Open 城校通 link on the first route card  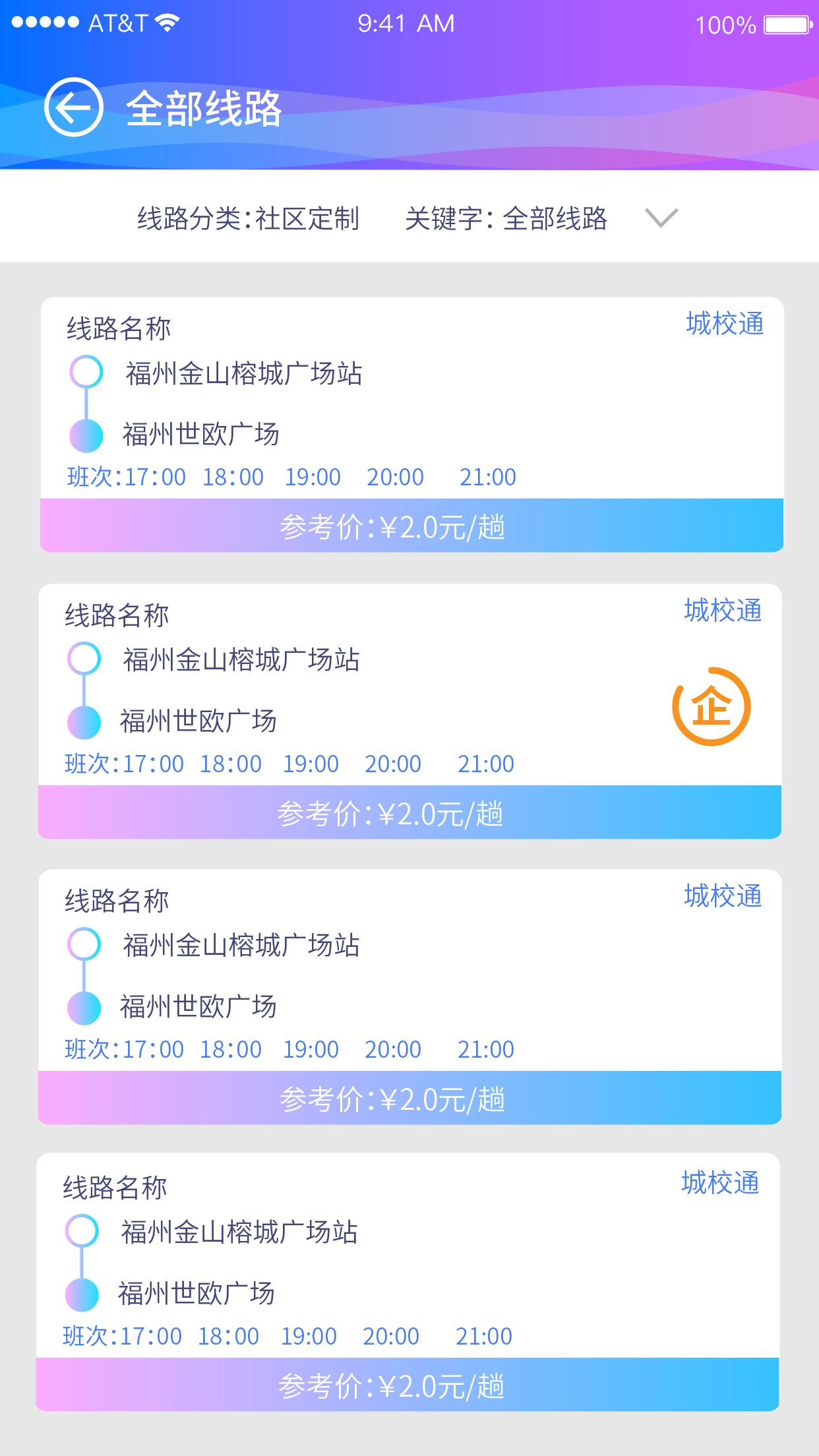[724, 324]
